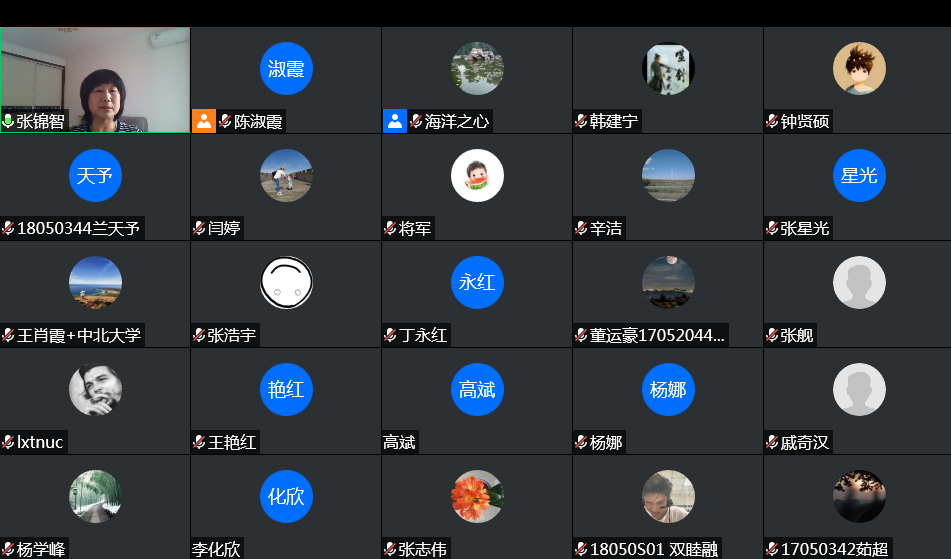The image size is (951, 559).
Task: Tap 辛洁's tile
Action: [x=668, y=187]
